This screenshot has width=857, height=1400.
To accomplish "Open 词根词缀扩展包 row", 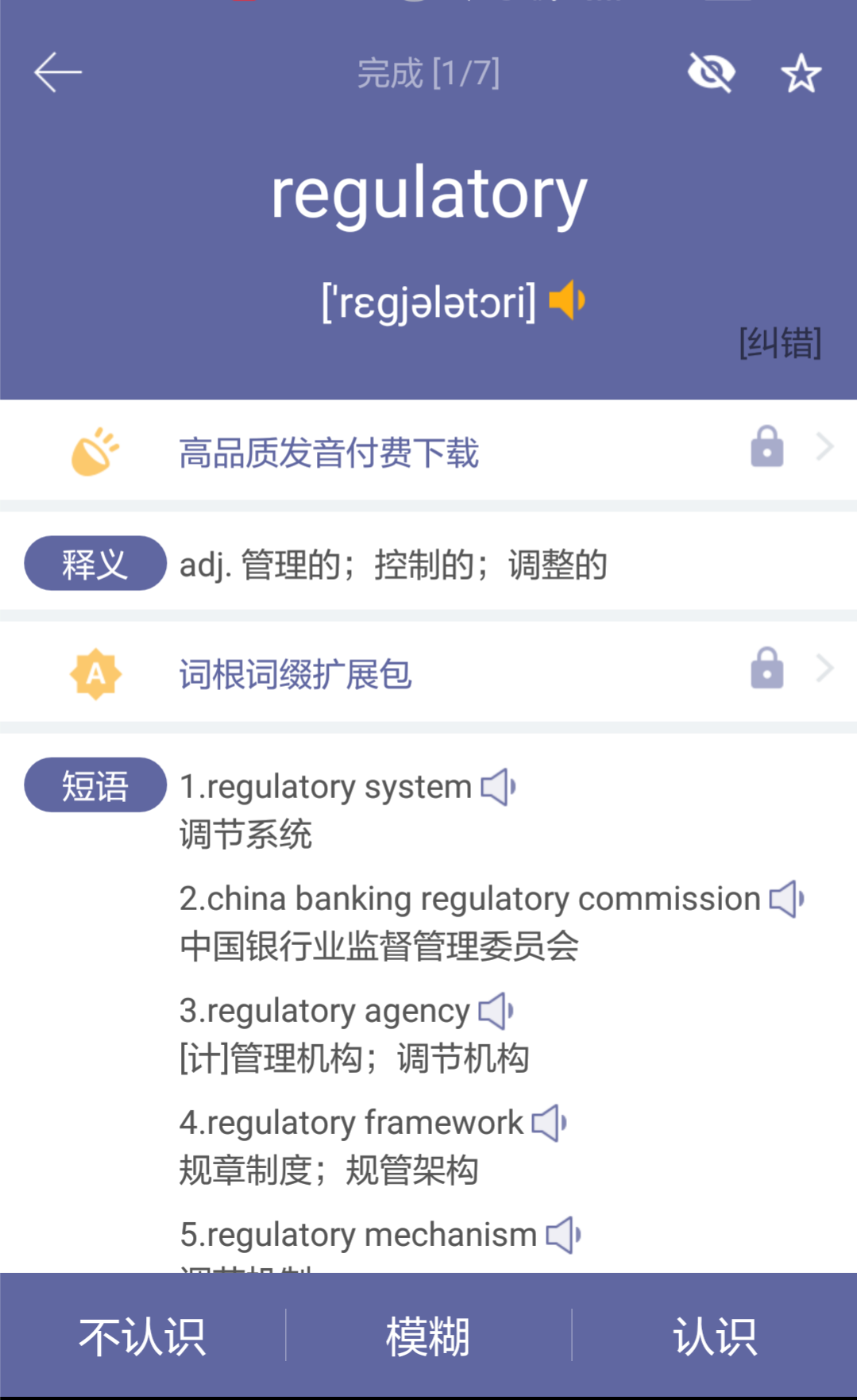I will tap(428, 673).
